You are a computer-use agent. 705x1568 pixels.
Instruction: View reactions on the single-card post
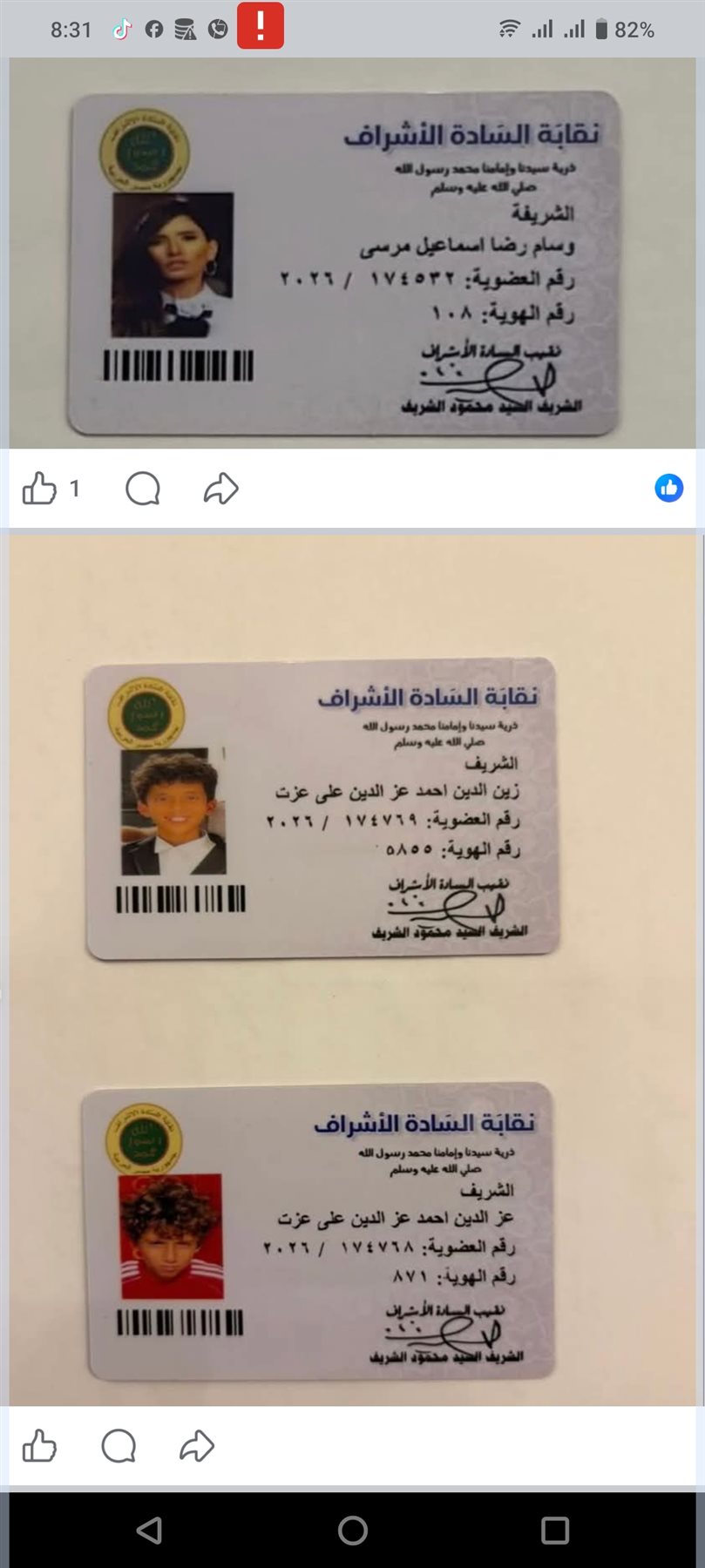pyautogui.click(x=668, y=489)
